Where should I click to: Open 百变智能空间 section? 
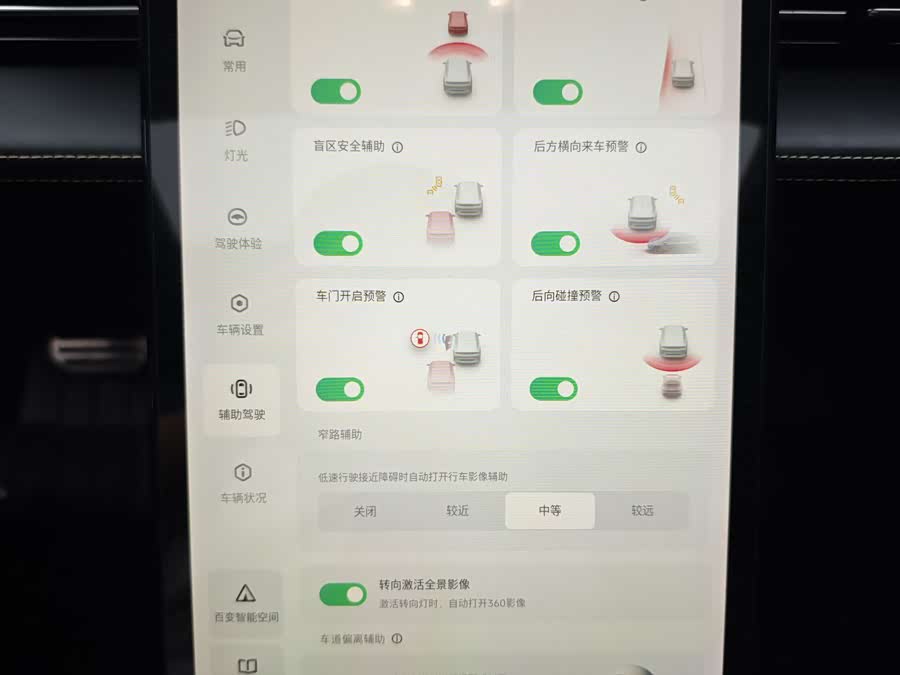tap(246, 603)
